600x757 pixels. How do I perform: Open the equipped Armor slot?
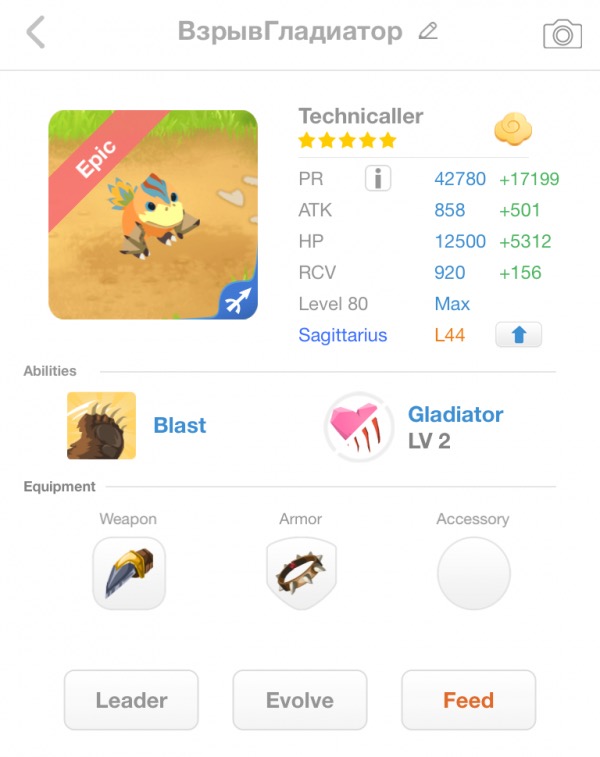[301, 573]
